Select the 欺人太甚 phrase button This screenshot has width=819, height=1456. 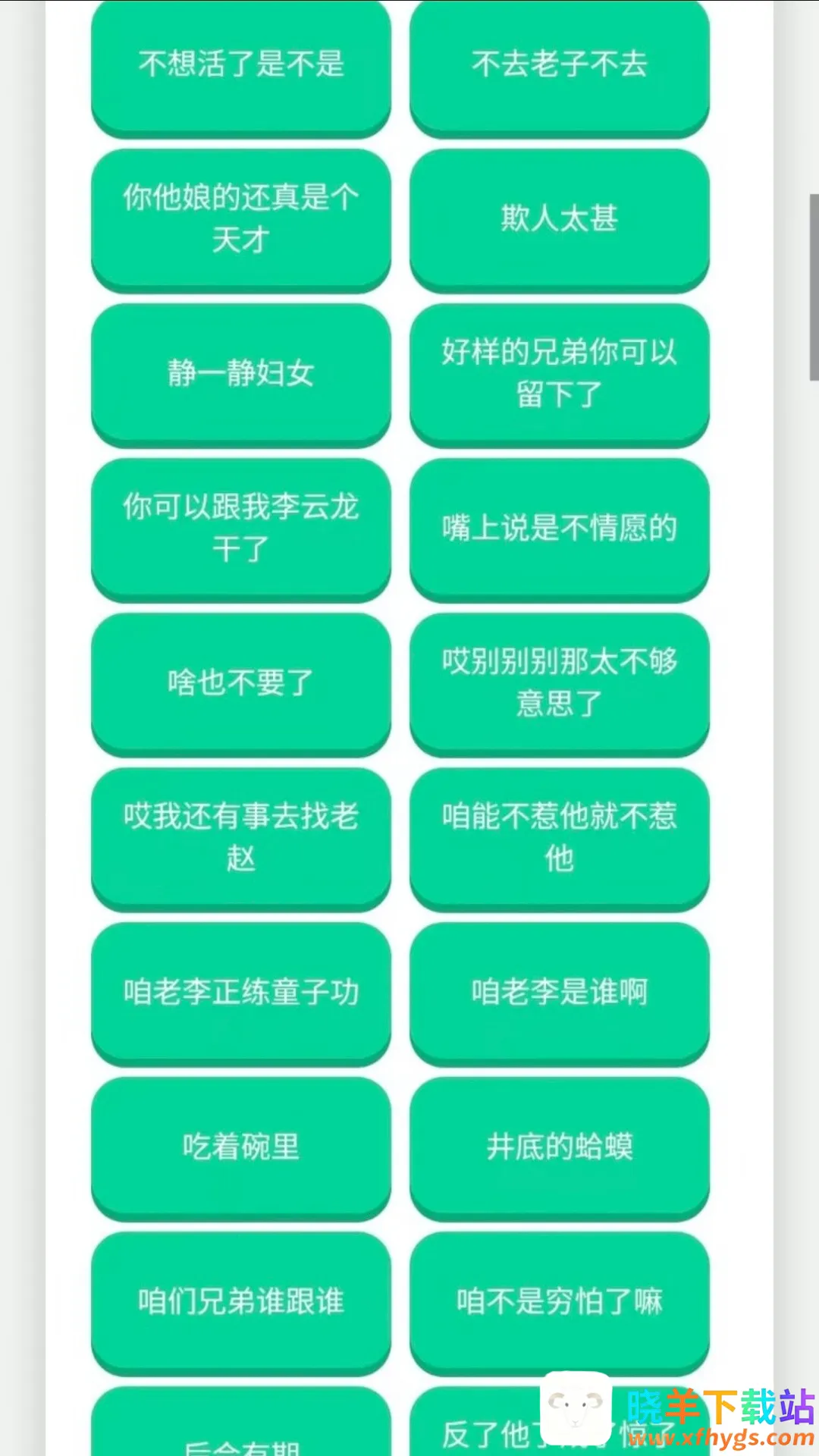point(560,219)
